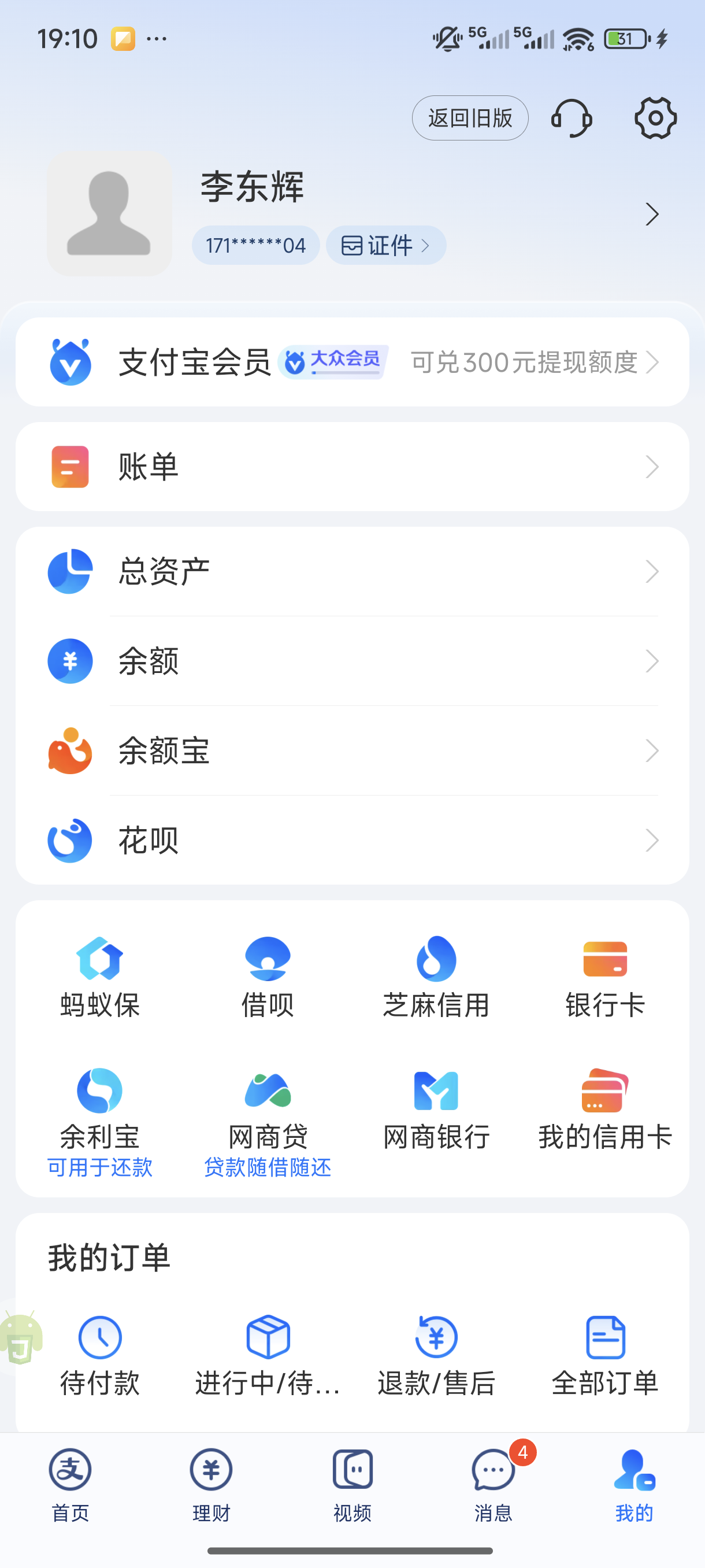Open the 余额宝 row
Image resolution: width=705 pixels, height=1568 pixels.
coord(352,750)
